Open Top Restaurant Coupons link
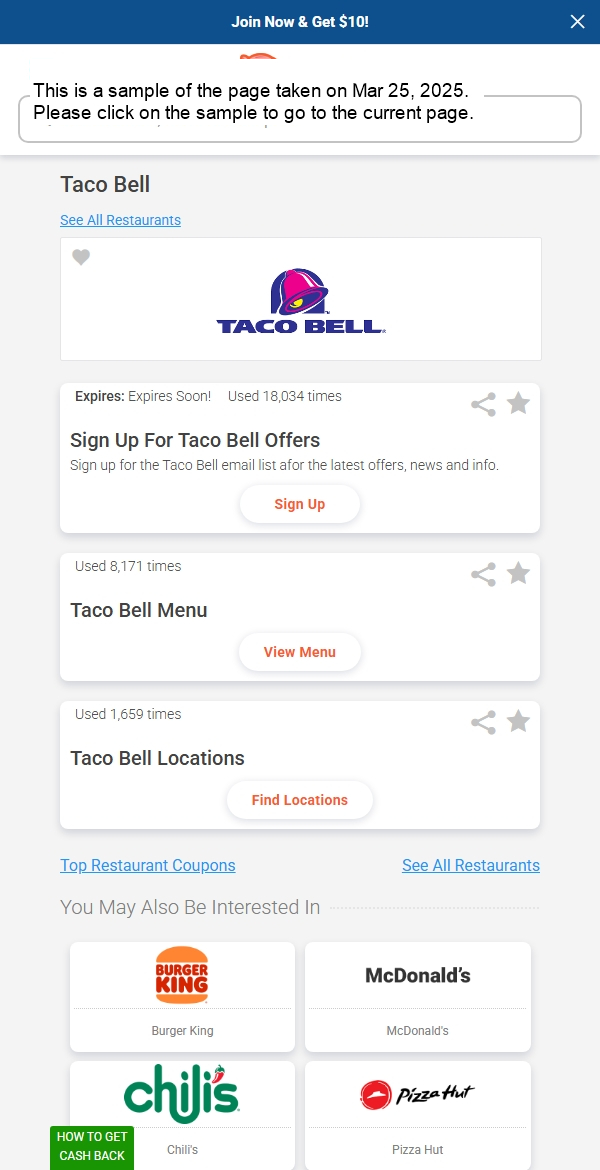Viewport: 600px width, 1170px height. tap(148, 866)
